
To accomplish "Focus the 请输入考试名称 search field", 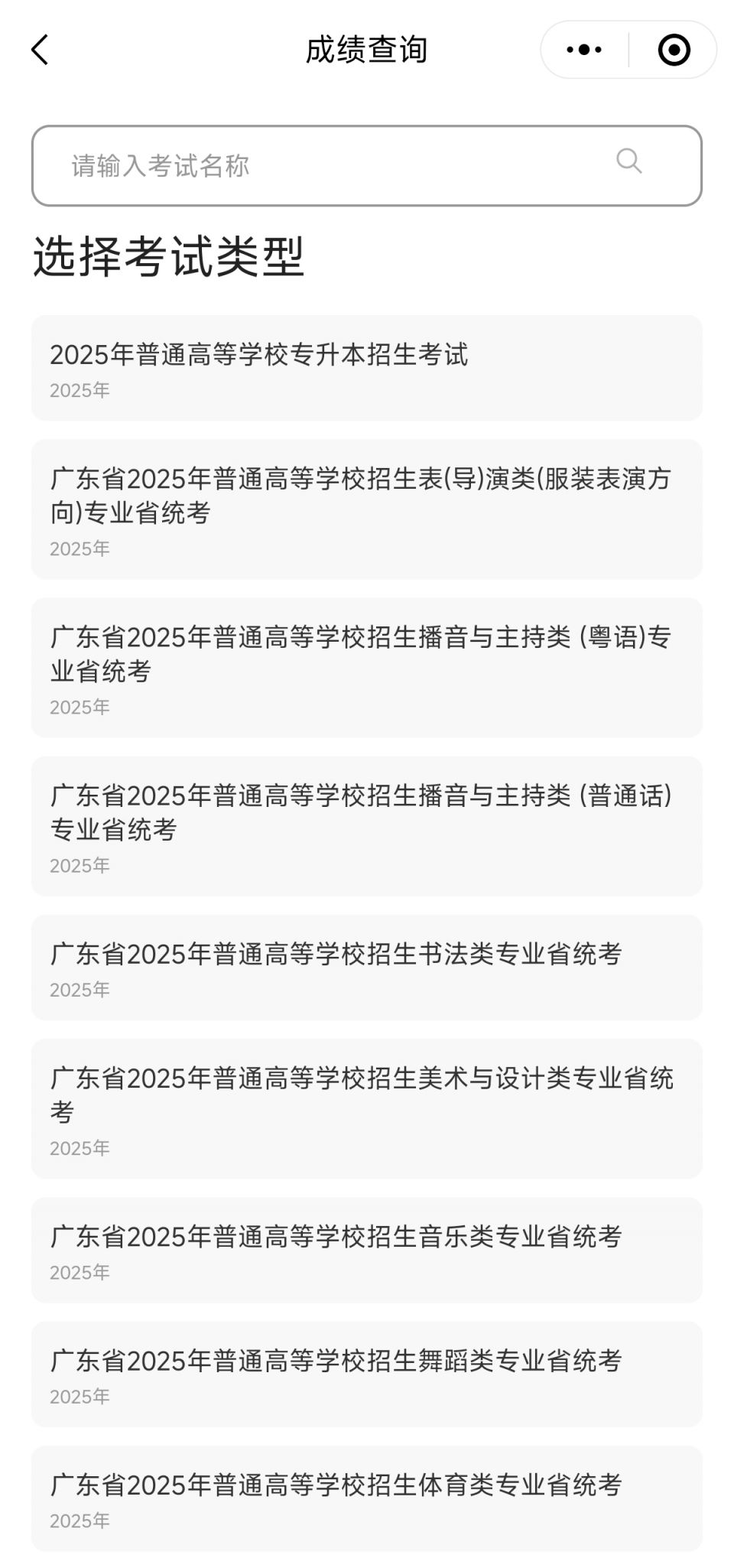I will (367, 166).
